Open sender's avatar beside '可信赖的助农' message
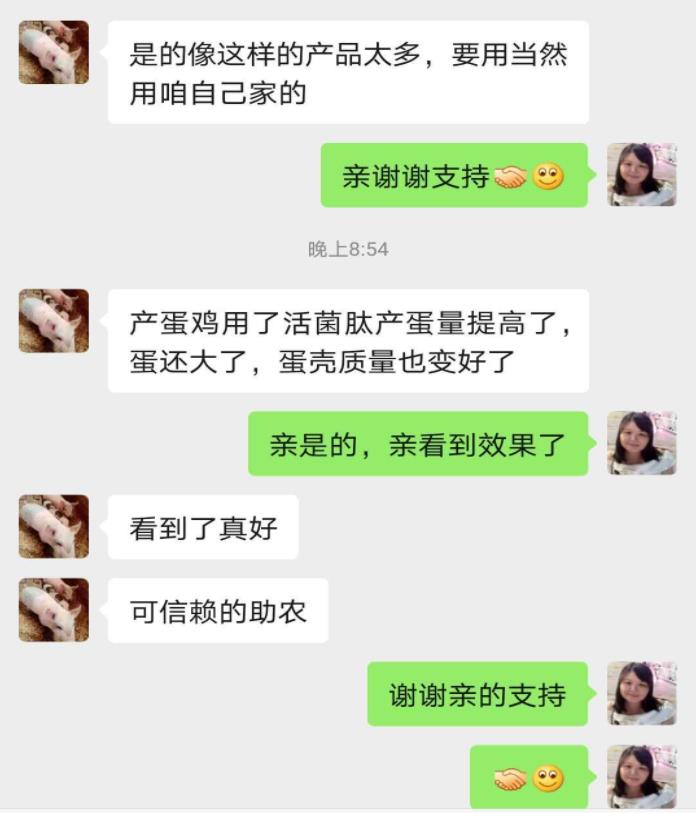The width and height of the screenshot is (696, 813). (53, 610)
